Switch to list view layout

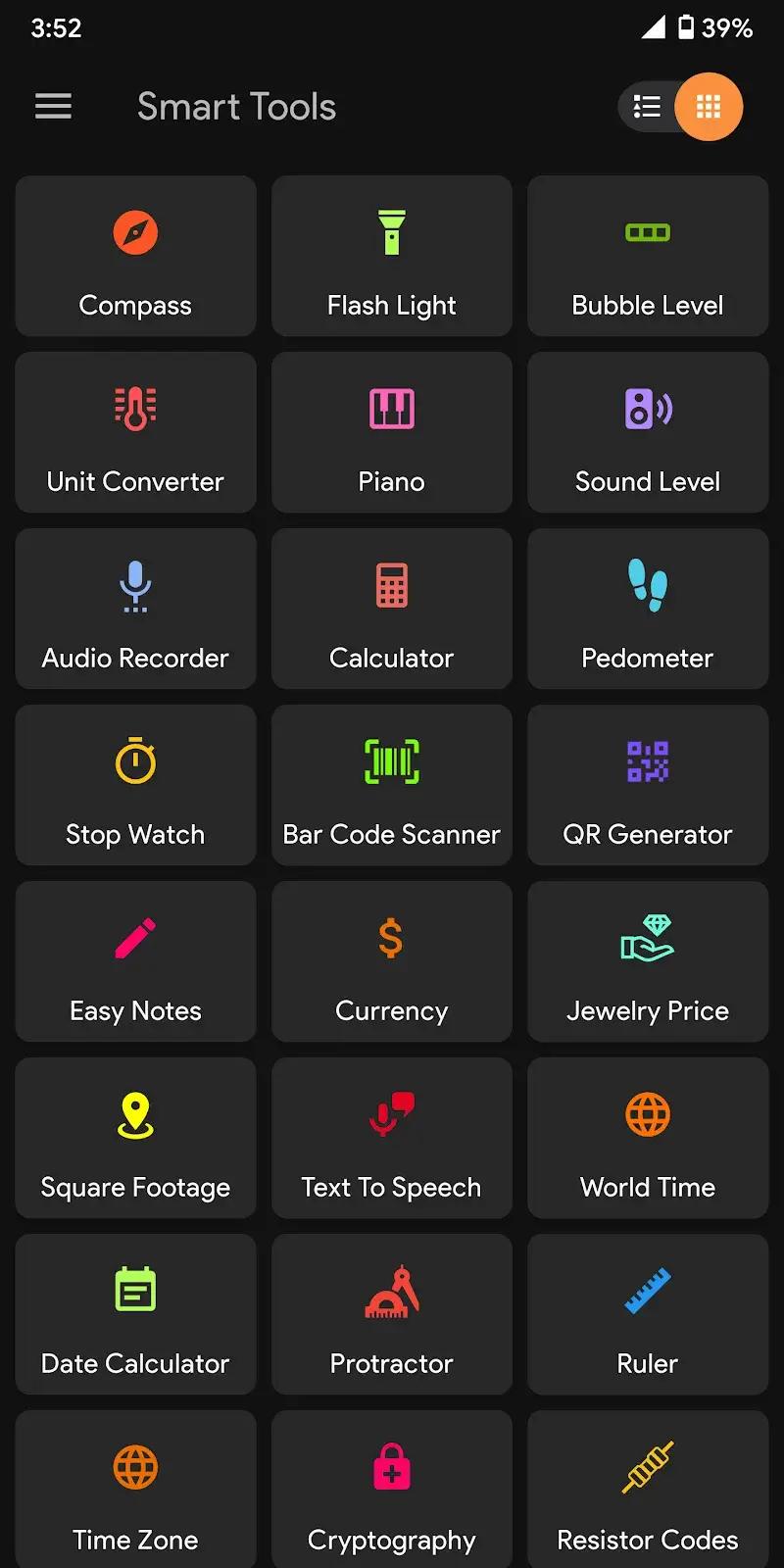647,107
